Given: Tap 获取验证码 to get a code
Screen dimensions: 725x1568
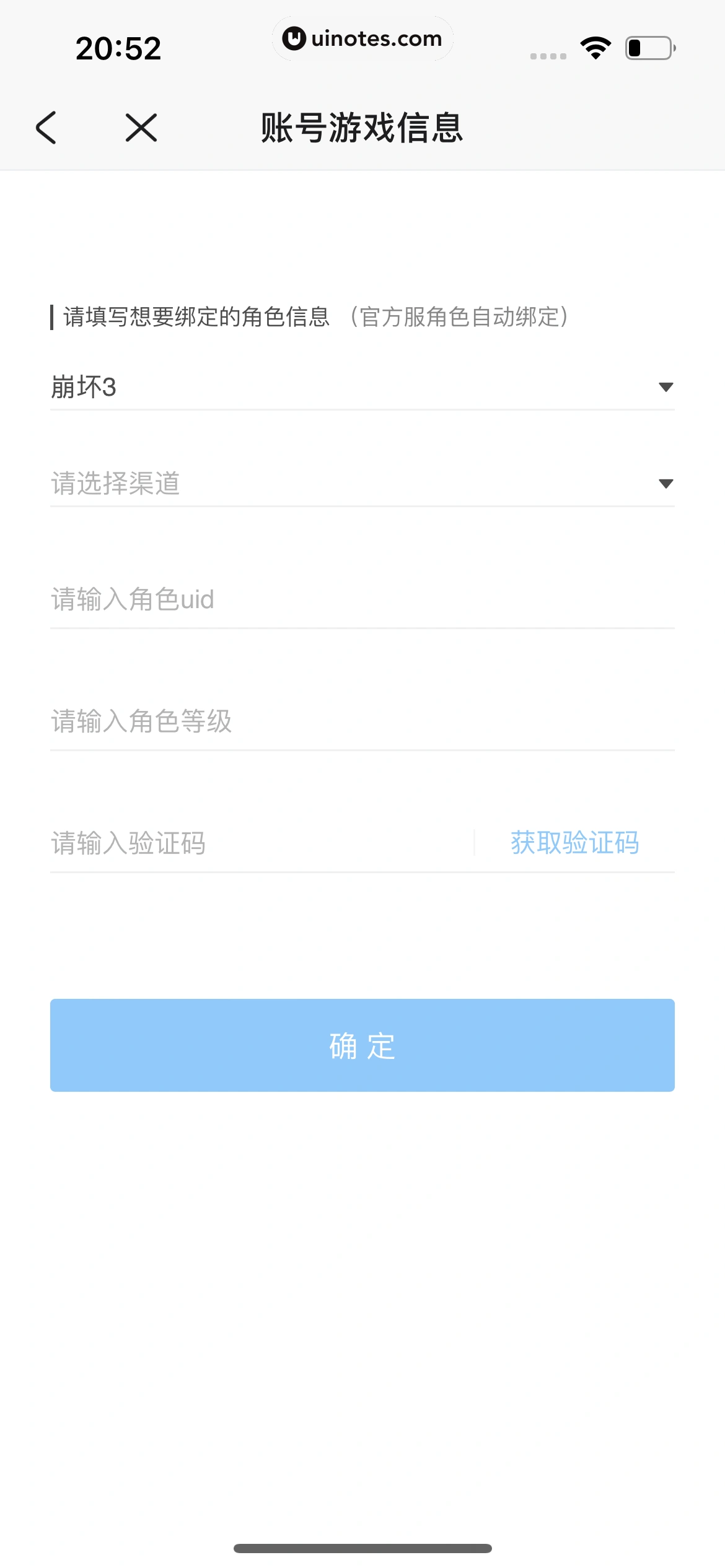Looking at the screenshot, I should [574, 843].
